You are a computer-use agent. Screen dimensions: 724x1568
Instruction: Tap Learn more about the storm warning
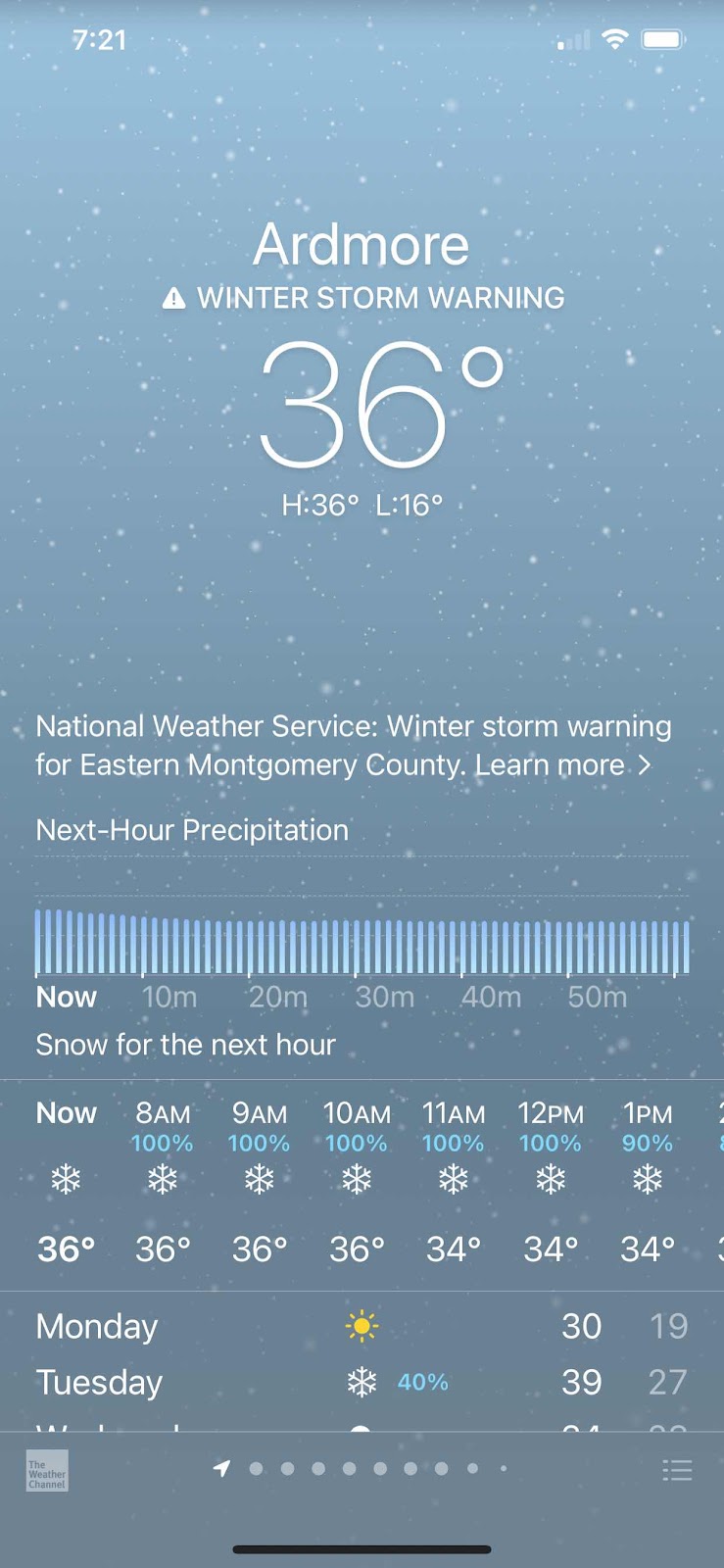(562, 764)
